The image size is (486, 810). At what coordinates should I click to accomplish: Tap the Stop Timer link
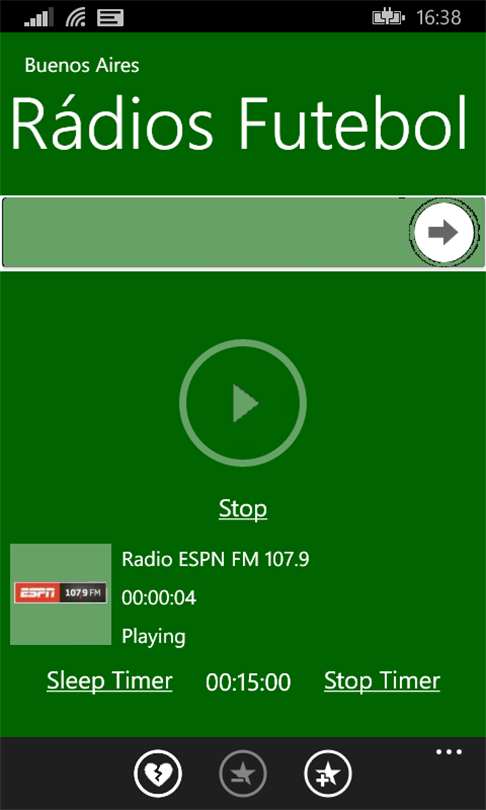point(382,681)
